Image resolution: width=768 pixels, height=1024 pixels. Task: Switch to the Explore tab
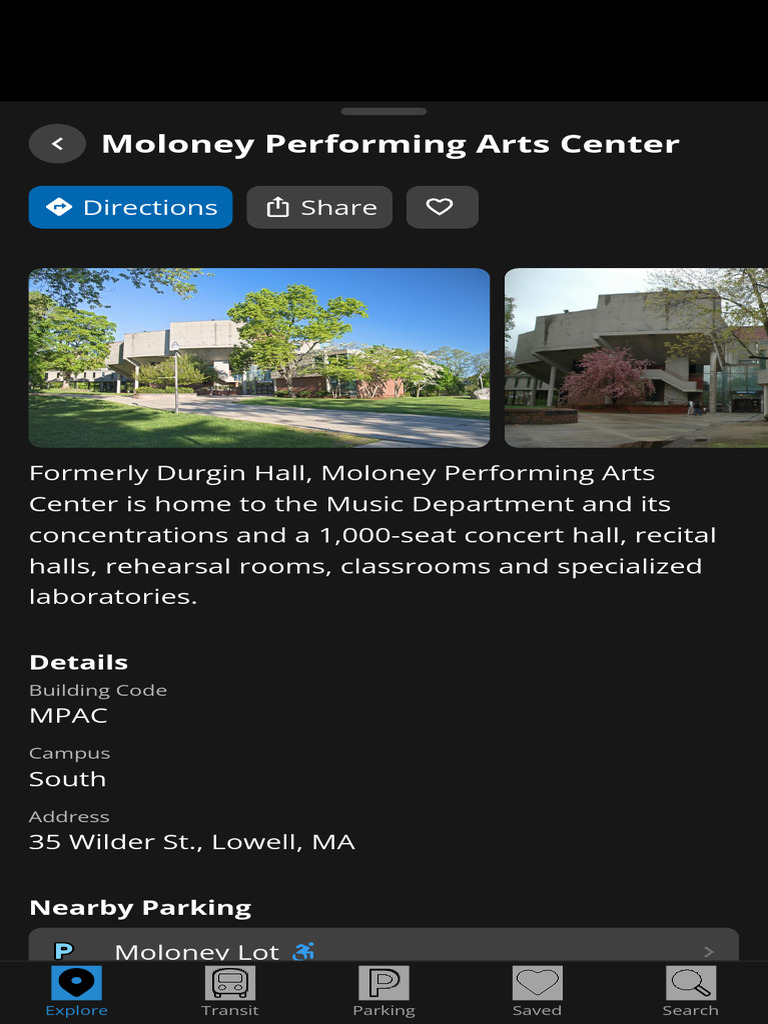coord(76,991)
